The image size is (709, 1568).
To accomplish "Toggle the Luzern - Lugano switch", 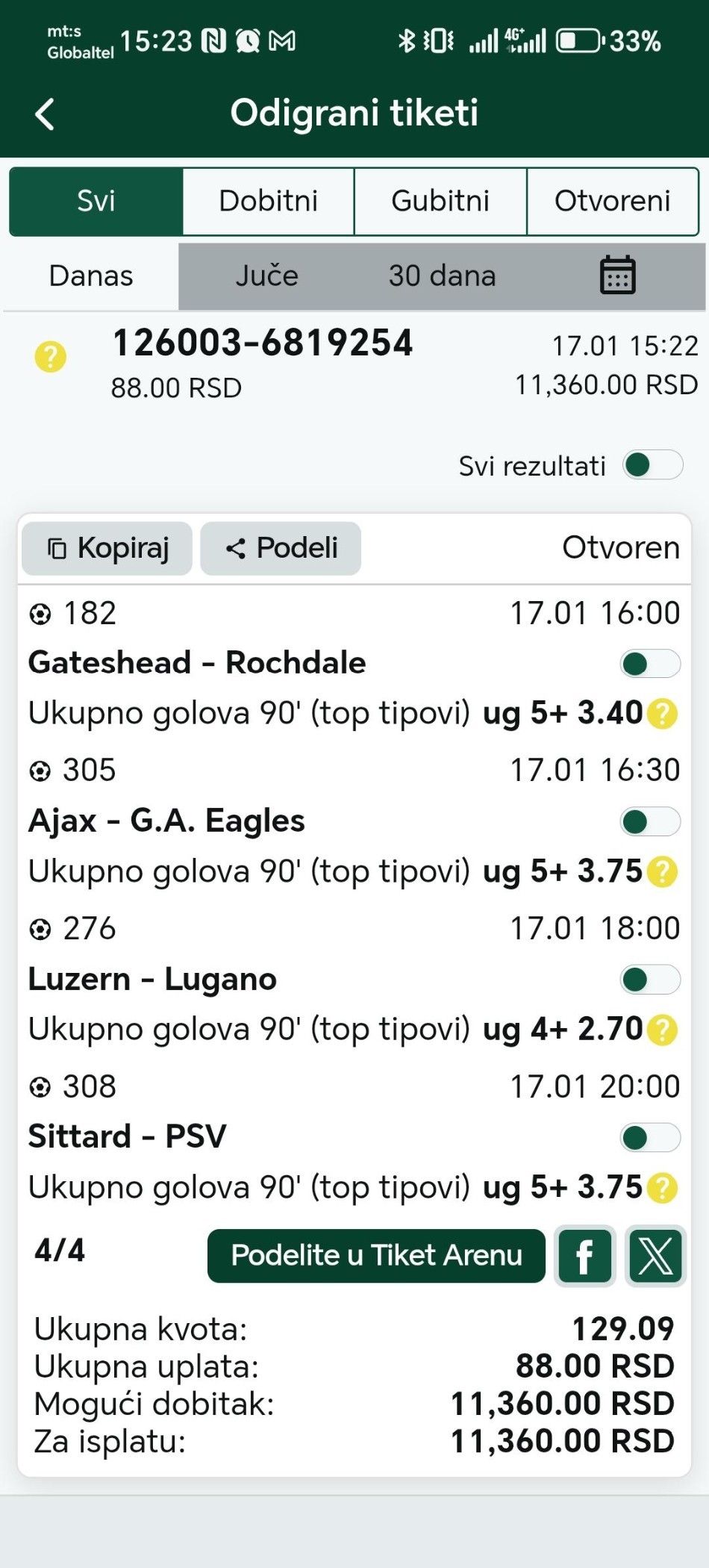I will 649,980.
